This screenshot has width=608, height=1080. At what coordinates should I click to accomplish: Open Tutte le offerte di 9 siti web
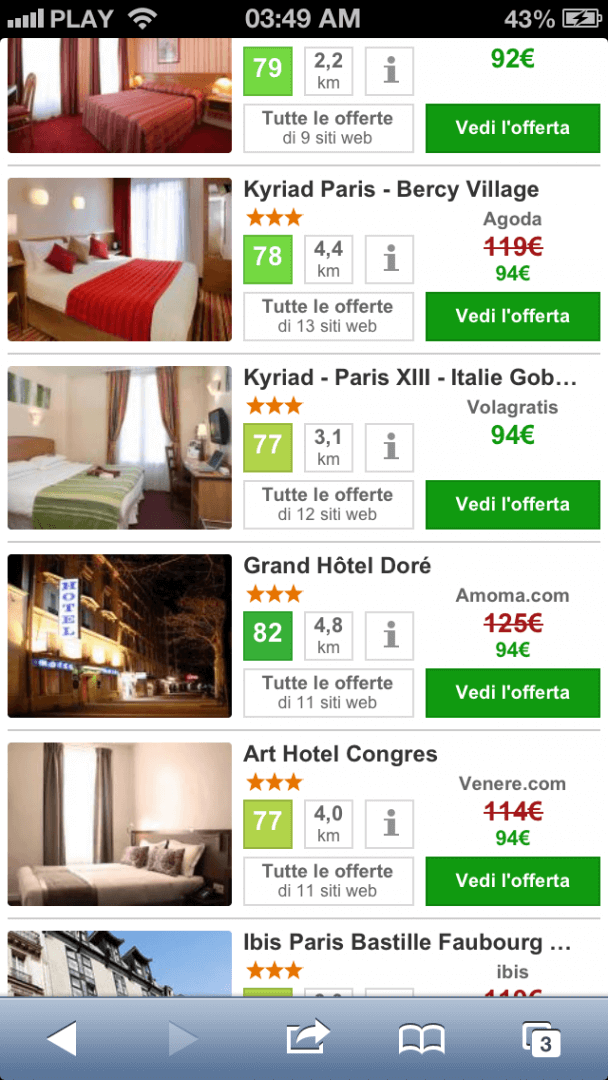pyautogui.click(x=328, y=128)
